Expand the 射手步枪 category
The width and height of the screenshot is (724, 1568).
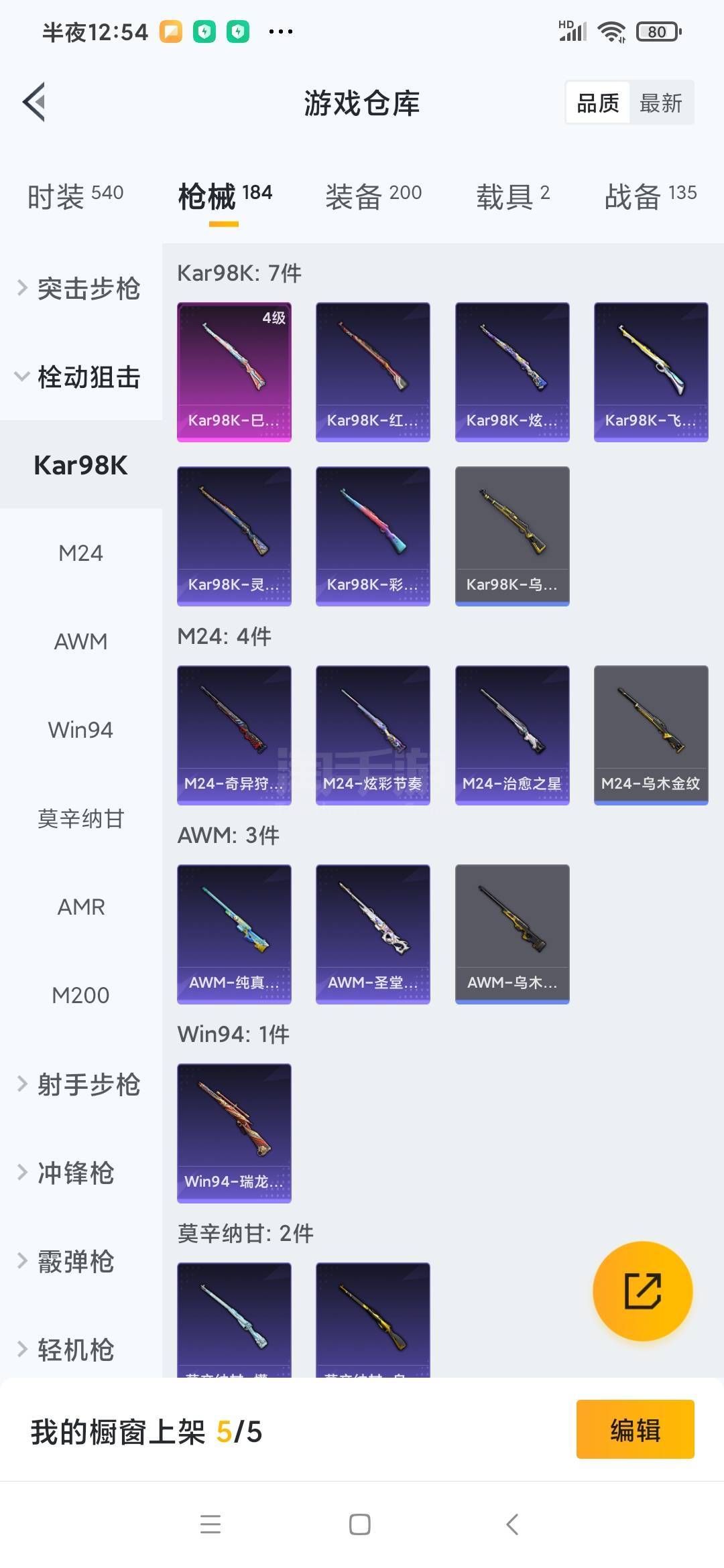(80, 1084)
